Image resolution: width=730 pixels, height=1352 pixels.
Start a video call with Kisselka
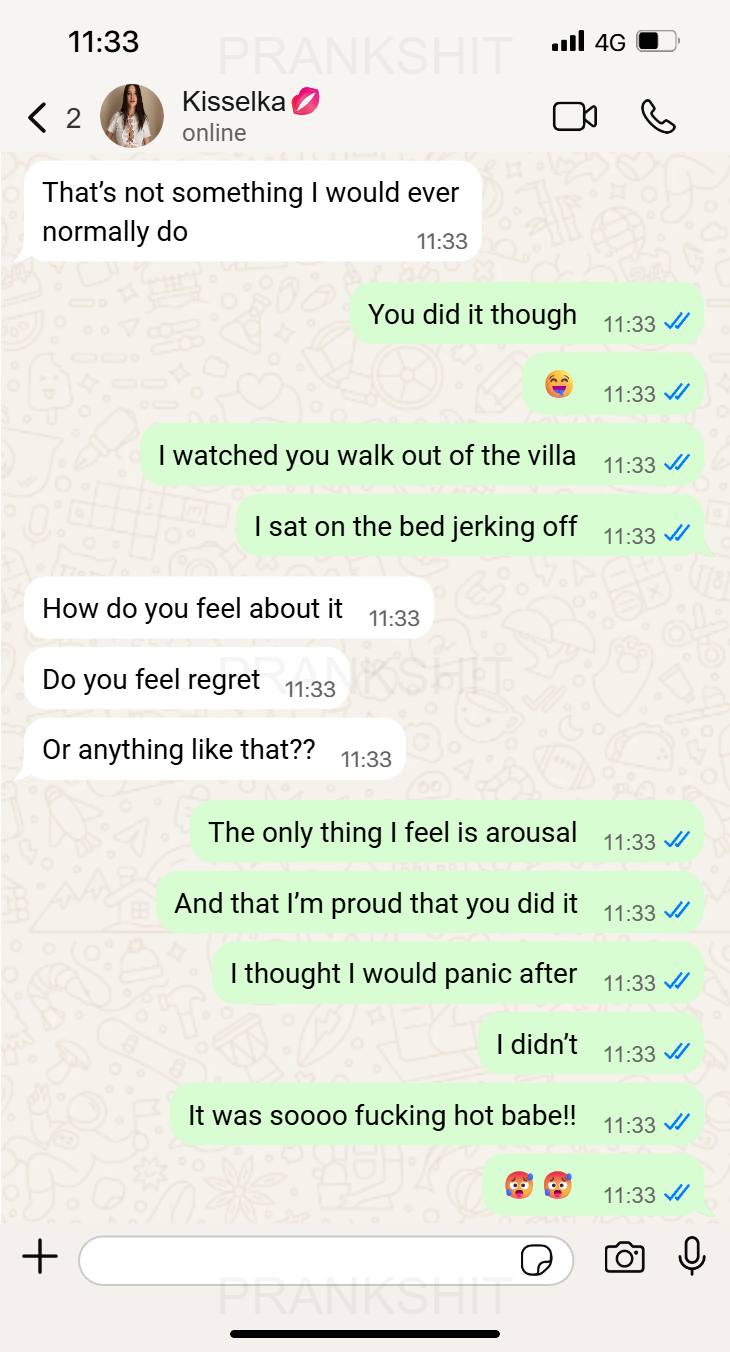575,117
